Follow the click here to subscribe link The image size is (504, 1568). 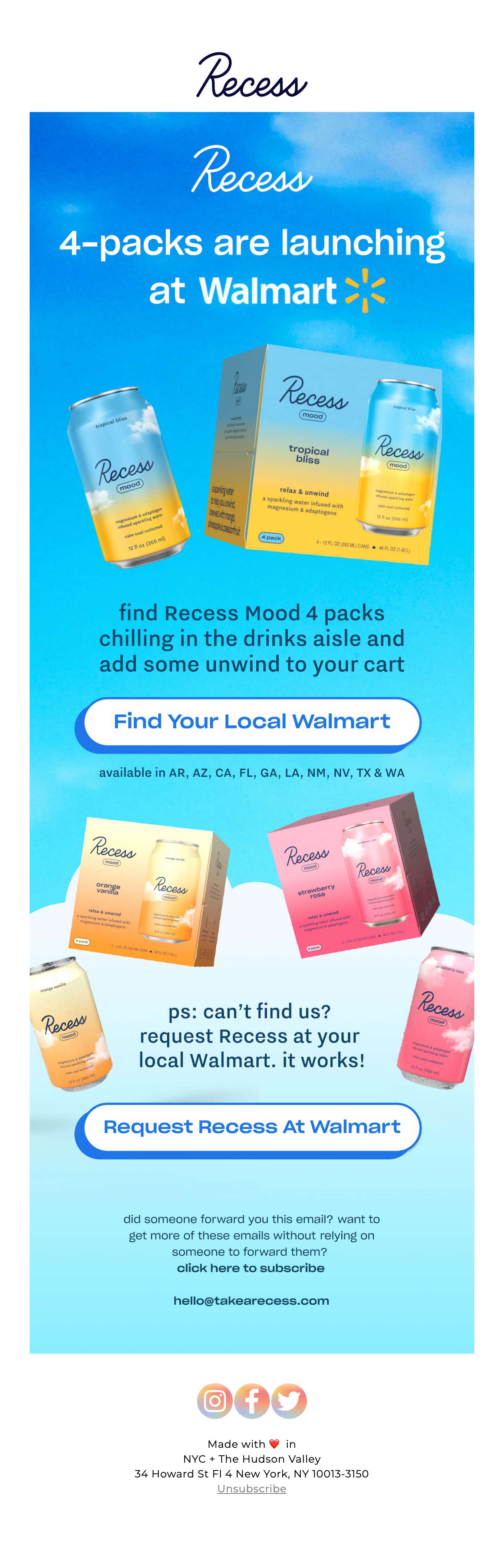click(x=251, y=1268)
